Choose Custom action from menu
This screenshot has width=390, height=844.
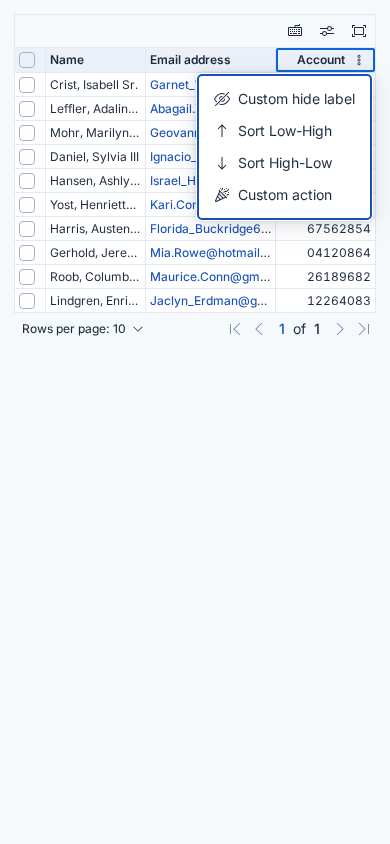point(285,195)
